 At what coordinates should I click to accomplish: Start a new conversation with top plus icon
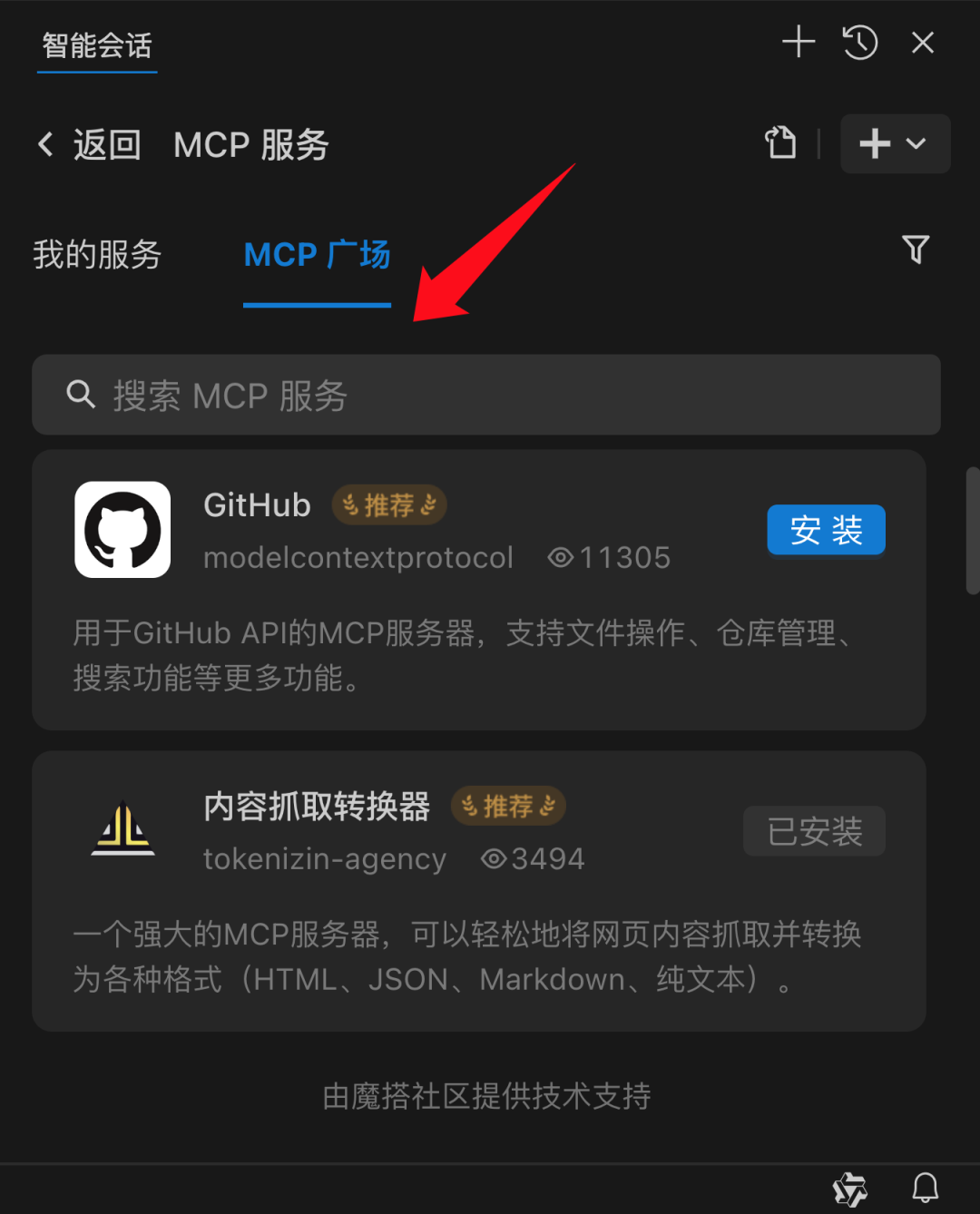[x=798, y=41]
